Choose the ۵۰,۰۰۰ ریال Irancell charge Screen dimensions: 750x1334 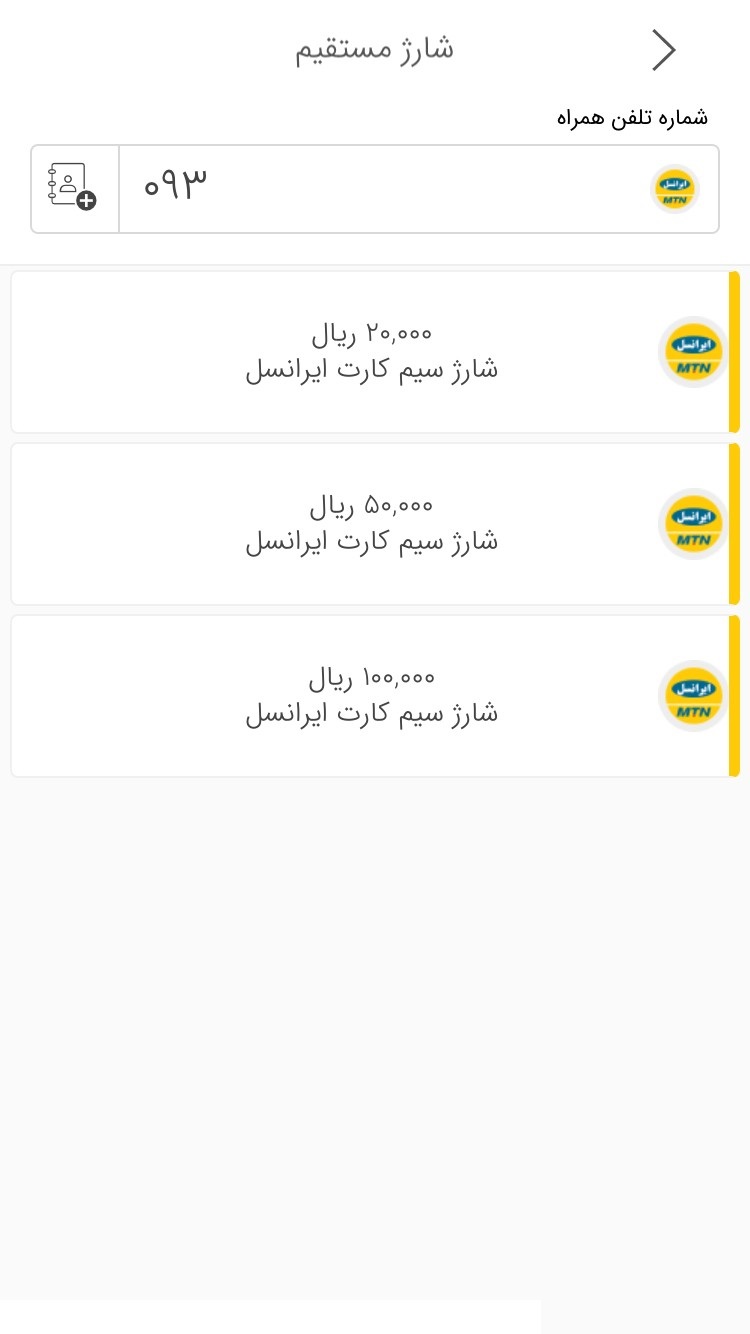click(x=375, y=524)
